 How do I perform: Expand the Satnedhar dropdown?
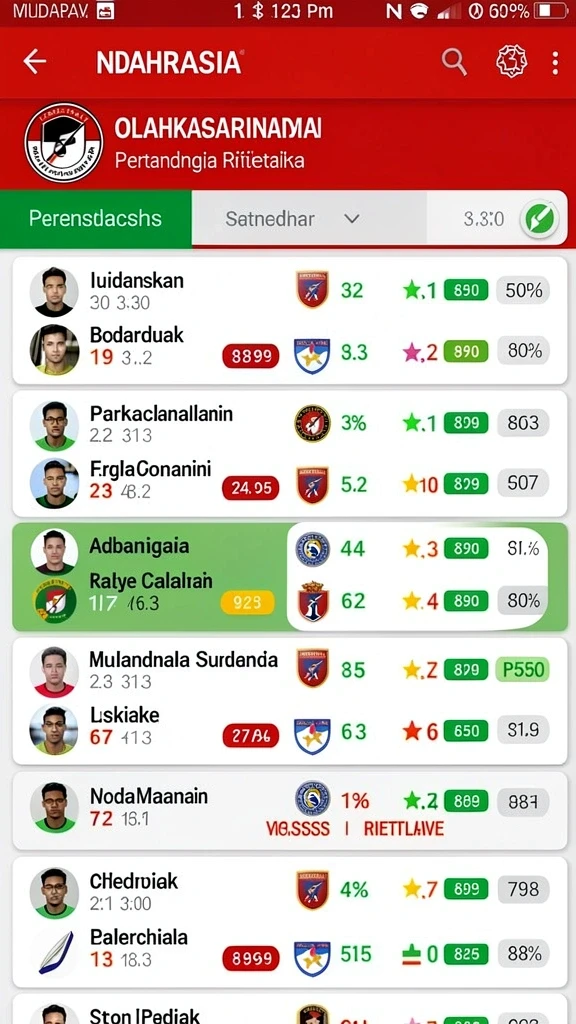tap(309, 219)
